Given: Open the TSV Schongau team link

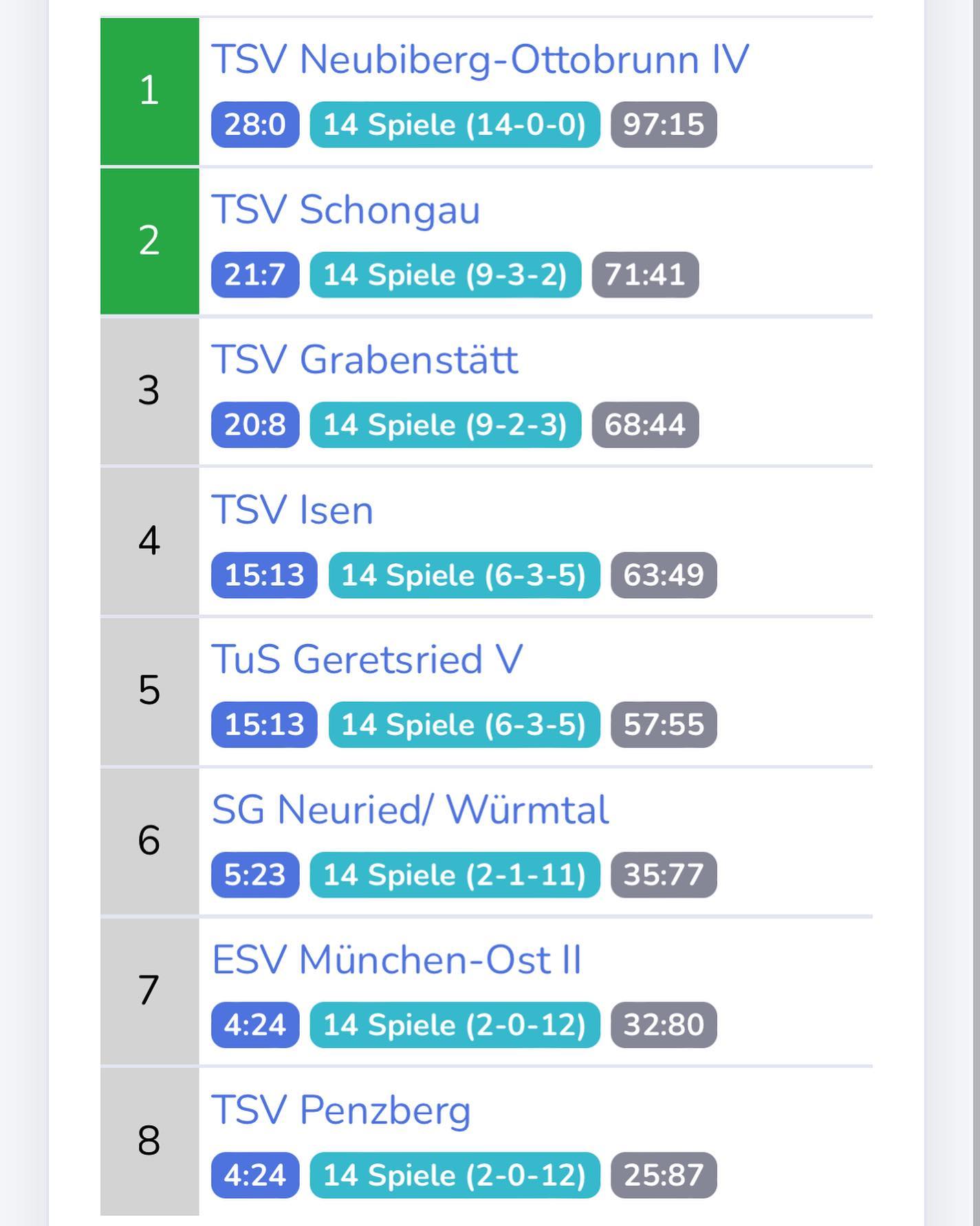Looking at the screenshot, I should pyautogui.click(x=345, y=209).
